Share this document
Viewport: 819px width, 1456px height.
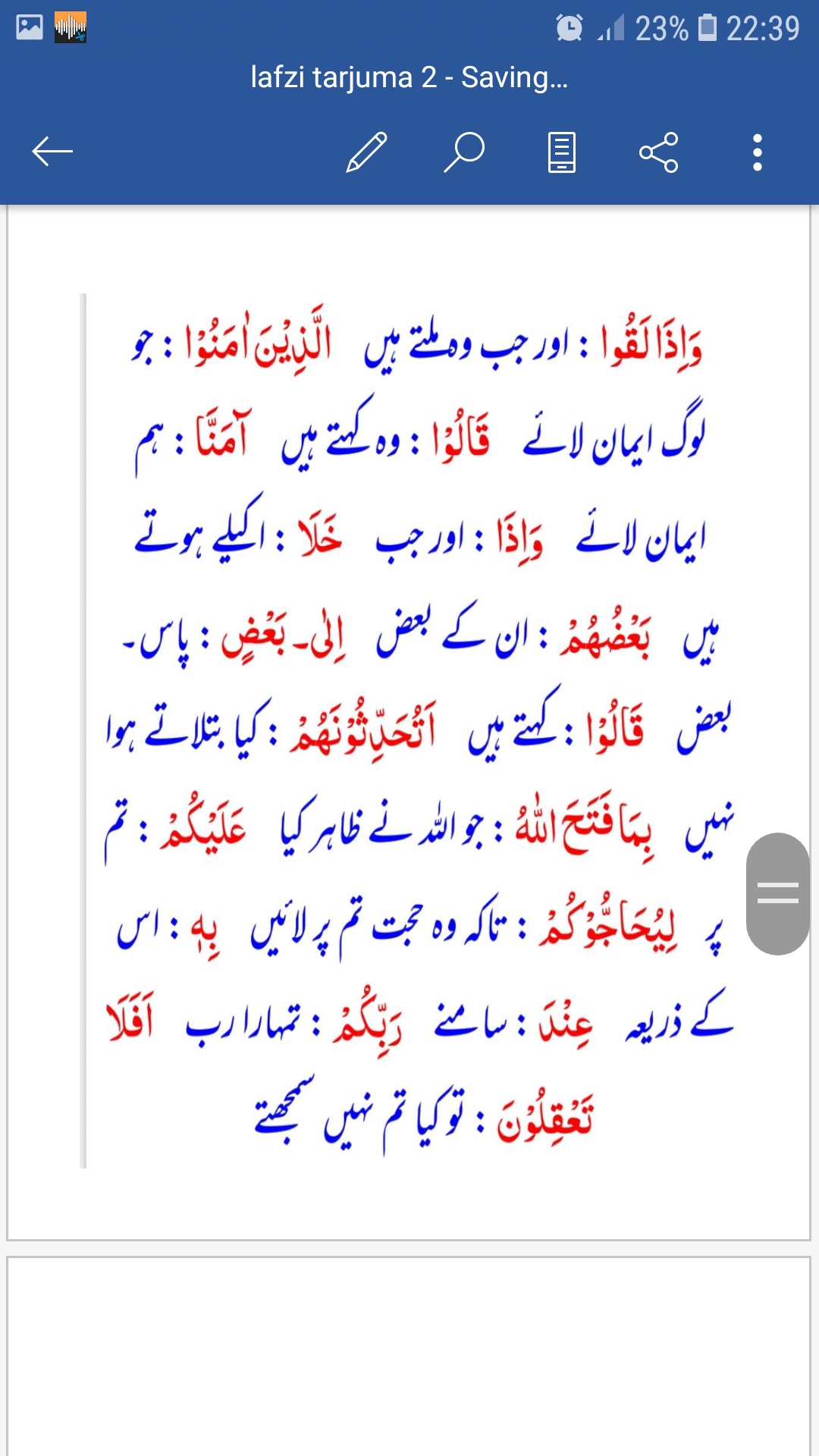click(x=659, y=152)
